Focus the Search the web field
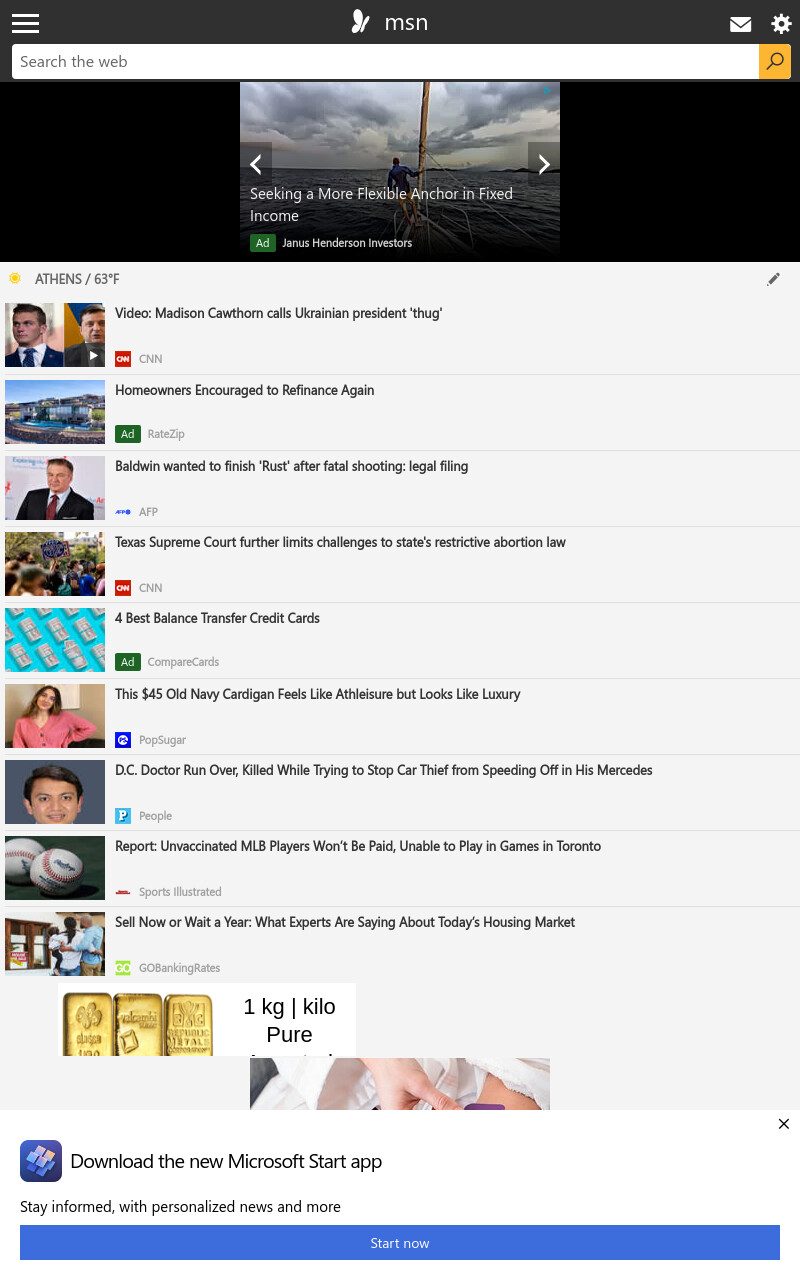Screen dimensions: 800x1280 tap(385, 61)
